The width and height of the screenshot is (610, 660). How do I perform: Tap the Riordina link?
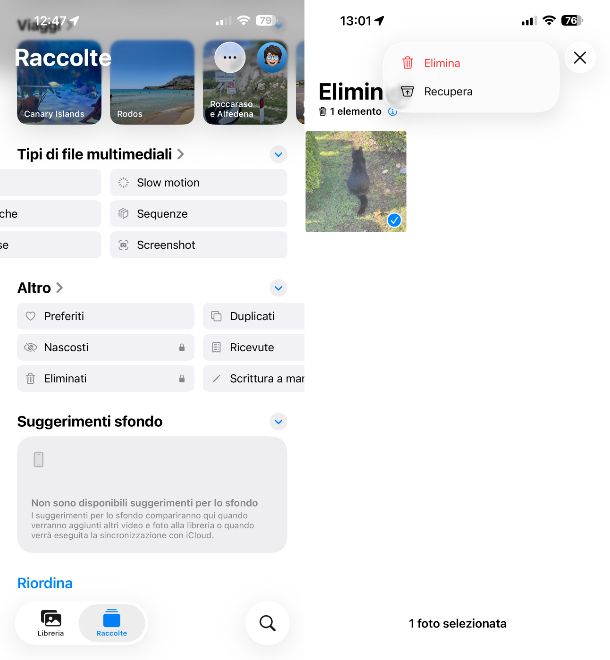pos(45,583)
